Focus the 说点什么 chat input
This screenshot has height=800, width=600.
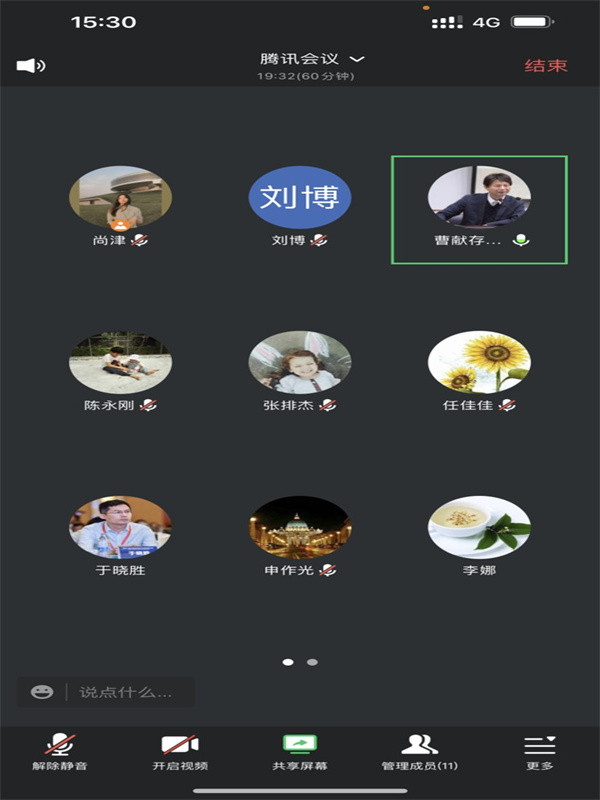tap(128, 692)
